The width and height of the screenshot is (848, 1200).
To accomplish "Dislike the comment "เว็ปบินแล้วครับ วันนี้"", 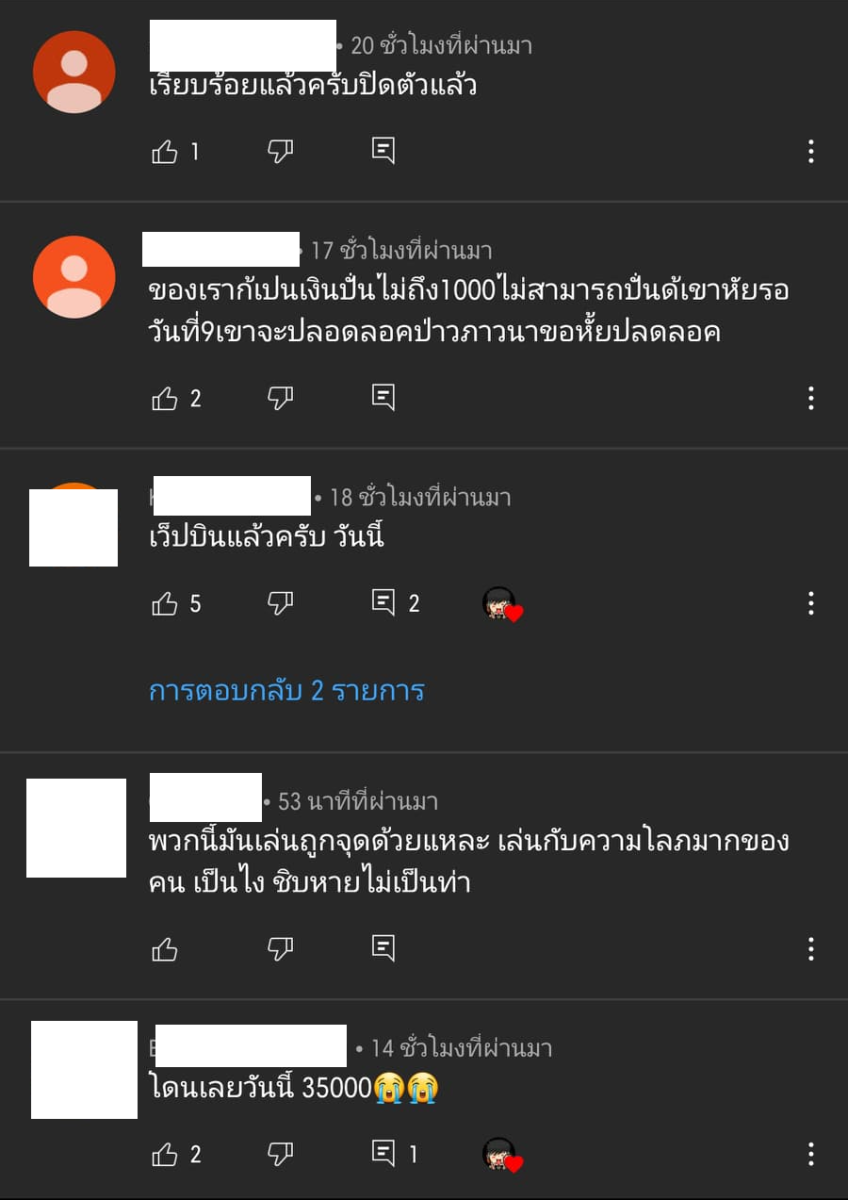I will (280, 603).
